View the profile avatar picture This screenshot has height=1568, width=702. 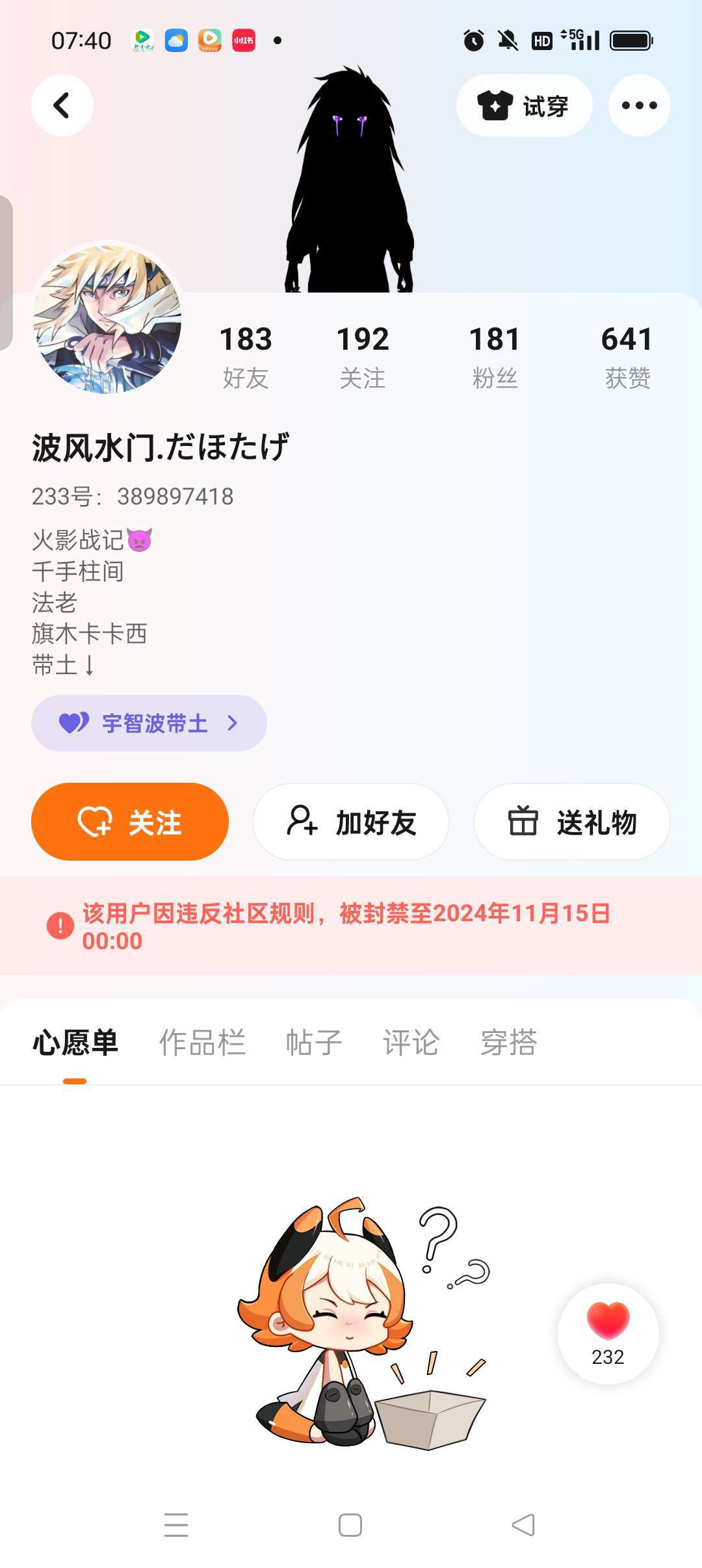pyautogui.click(x=107, y=318)
